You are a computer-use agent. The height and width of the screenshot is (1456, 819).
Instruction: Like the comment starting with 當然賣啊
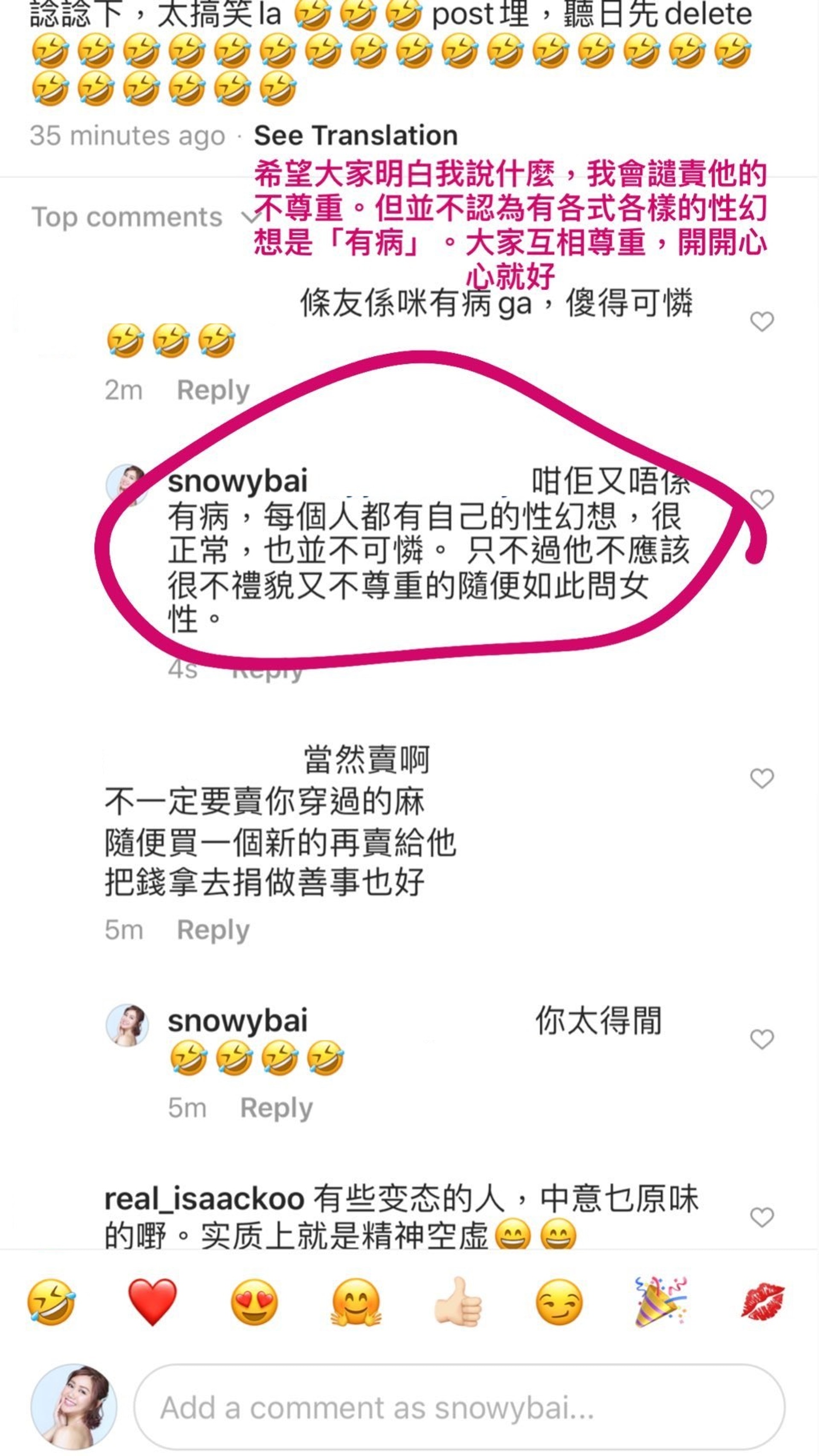761,778
